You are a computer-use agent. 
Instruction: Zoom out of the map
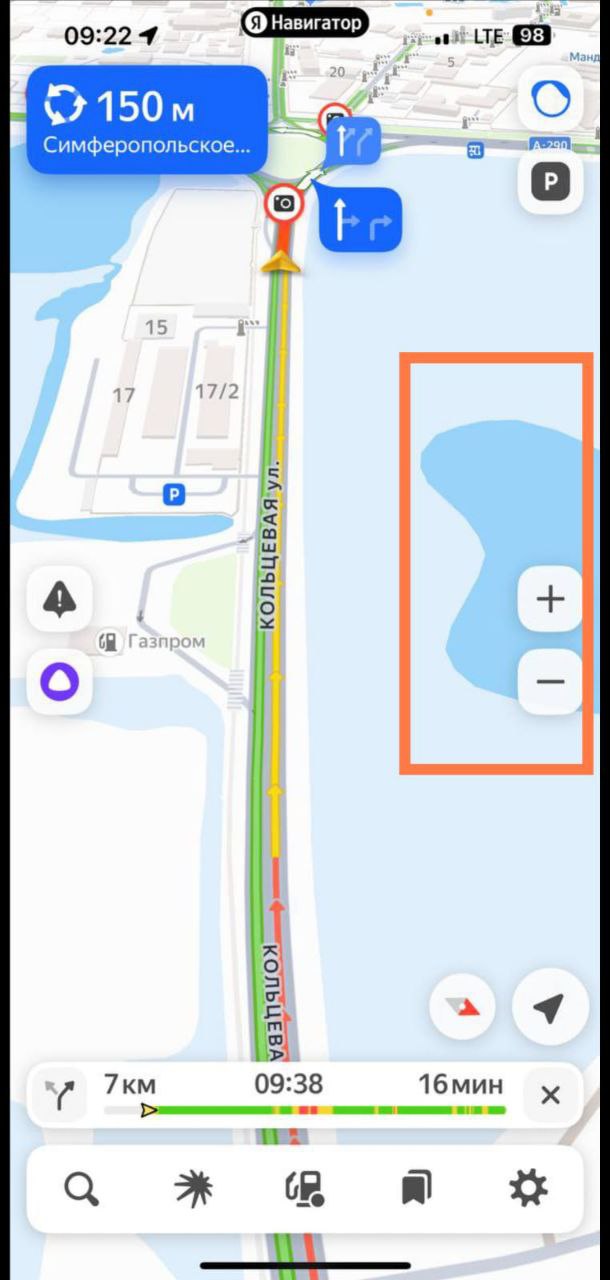pos(550,681)
